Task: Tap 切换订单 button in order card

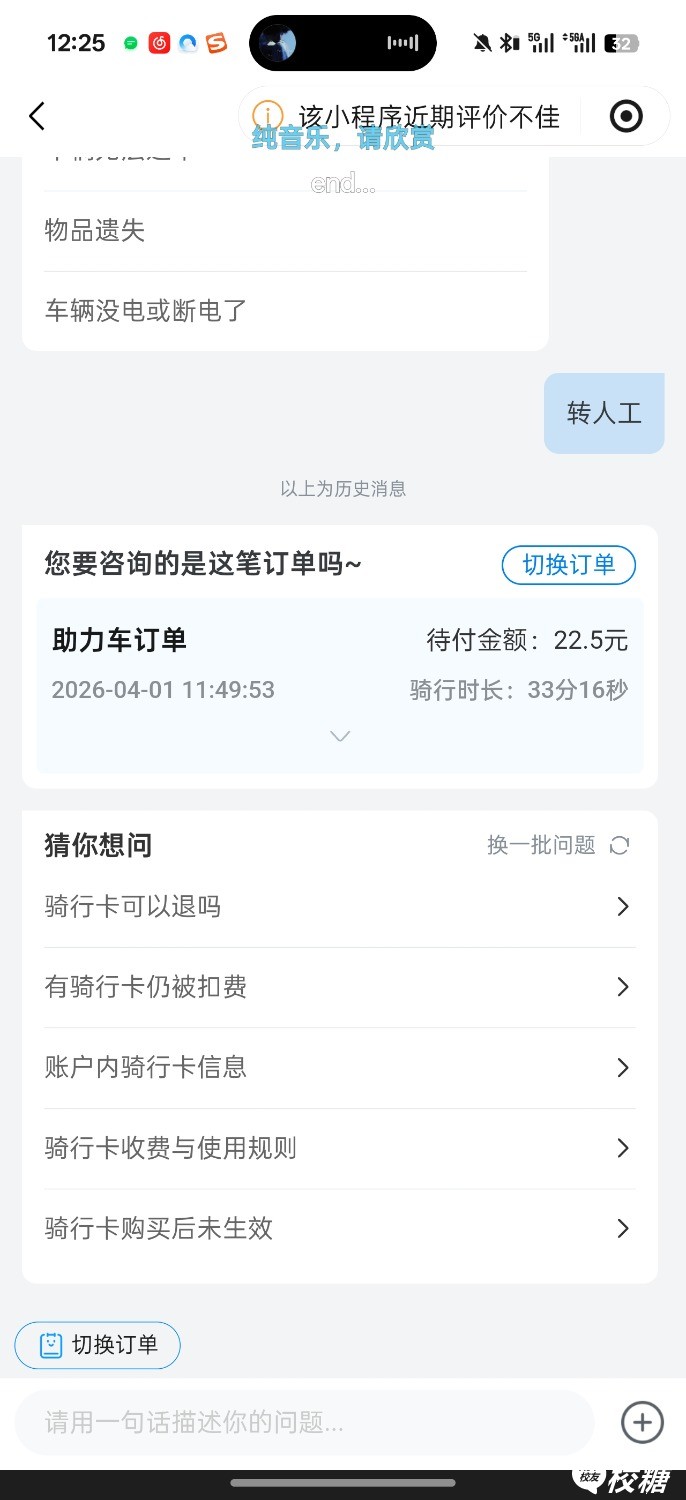Action: point(568,565)
